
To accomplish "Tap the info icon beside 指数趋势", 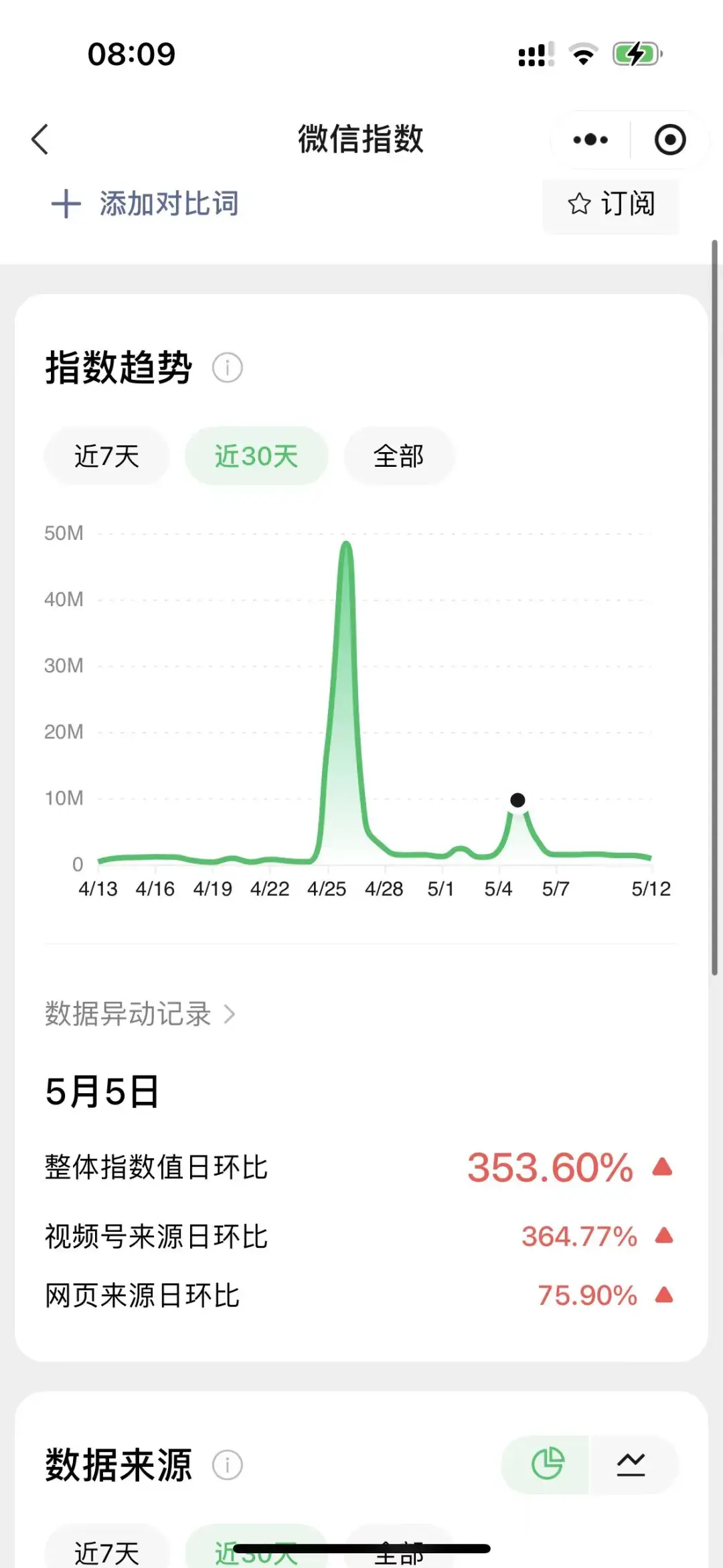I will click(x=227, y=368).
